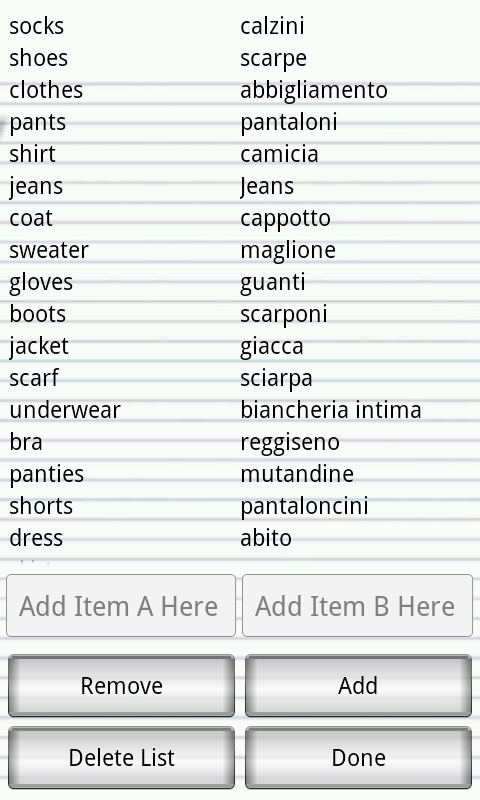The image size is (480, 800).
Task: Select the dress / abito row
Action: tap(240, 538)
